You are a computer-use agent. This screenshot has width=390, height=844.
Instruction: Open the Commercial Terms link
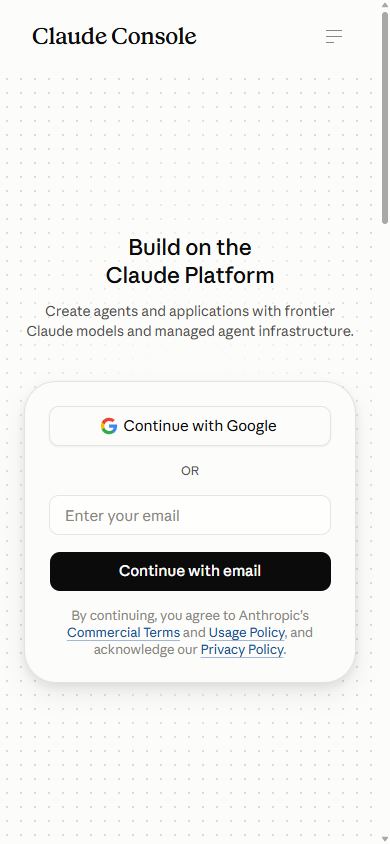(123, 632)
